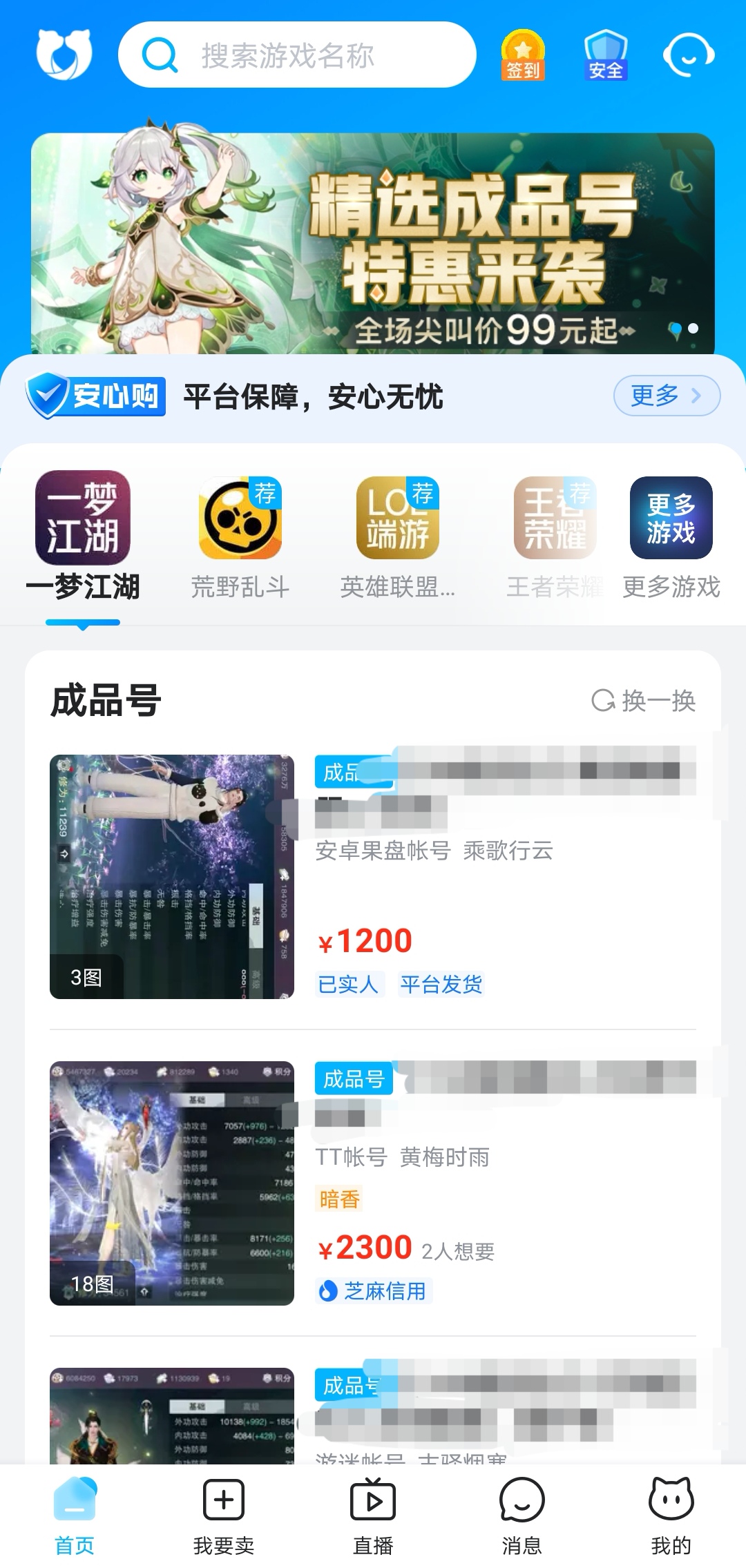Go to 首页 tab
Image resolution: width=746 pixels, height=1568 pixels.
(x=75, y=1517)
